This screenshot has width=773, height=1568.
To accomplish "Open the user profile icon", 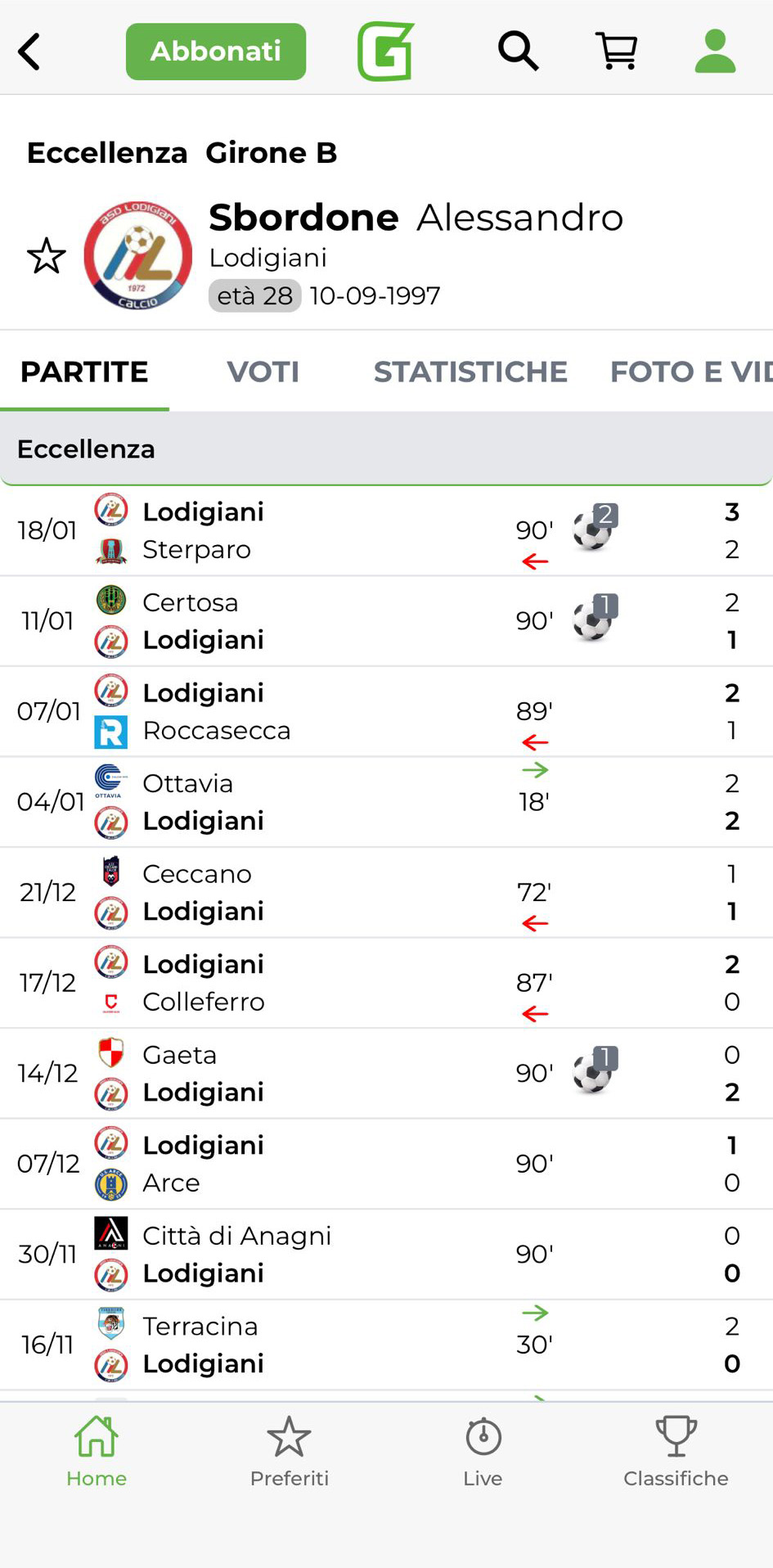I will (x=715, y=52).
